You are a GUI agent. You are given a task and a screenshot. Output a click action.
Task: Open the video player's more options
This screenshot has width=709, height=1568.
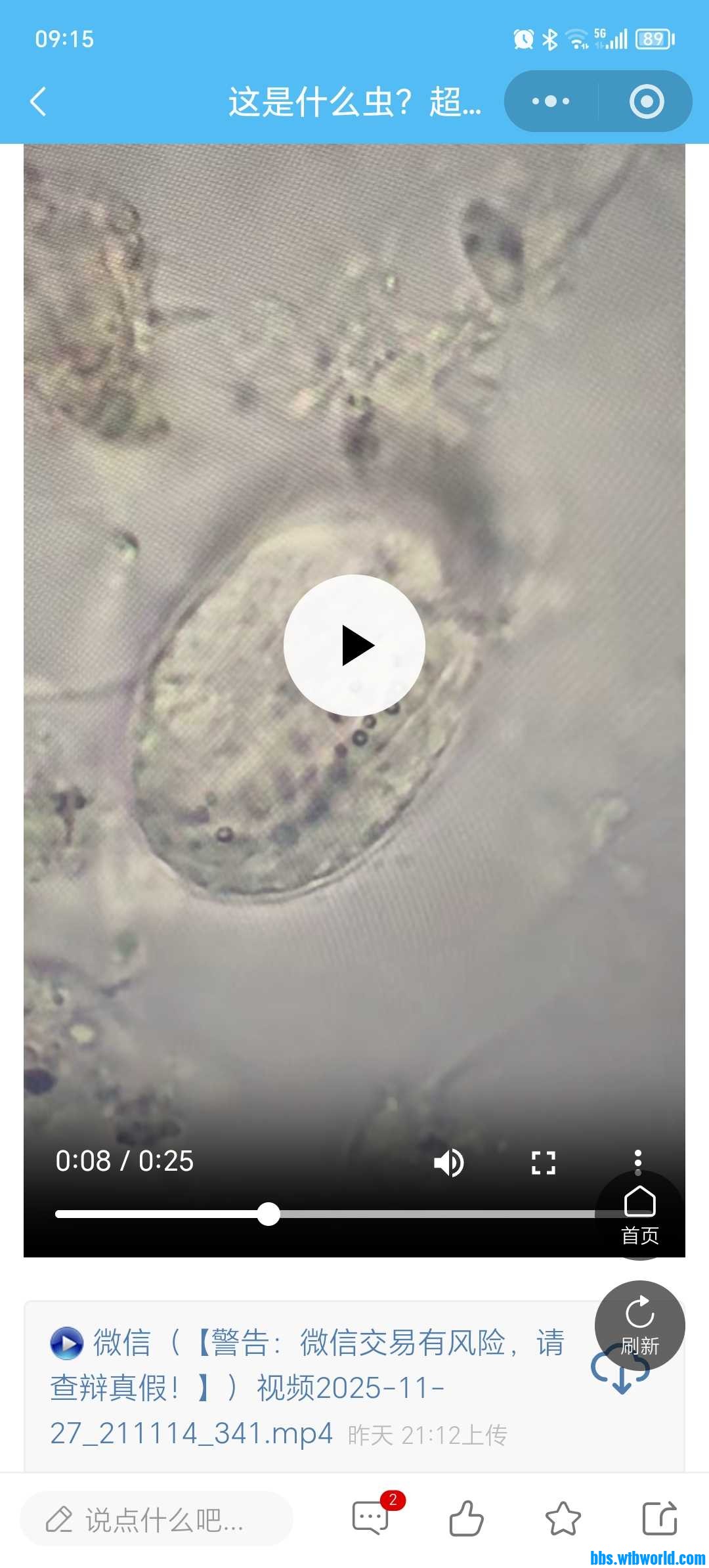click(x=637, y=1157)
